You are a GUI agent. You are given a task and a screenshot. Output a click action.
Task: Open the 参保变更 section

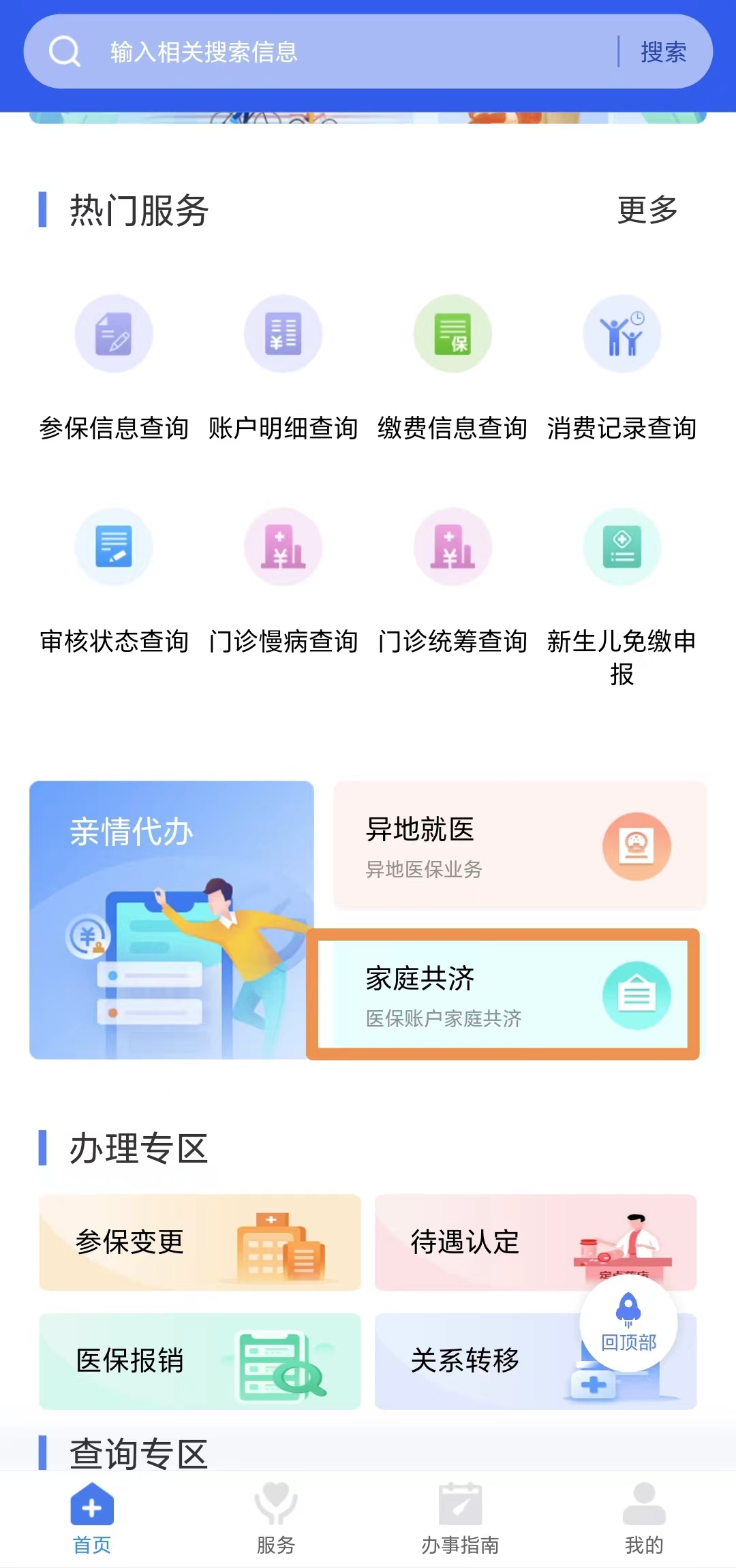click(x=200, y=1242)
